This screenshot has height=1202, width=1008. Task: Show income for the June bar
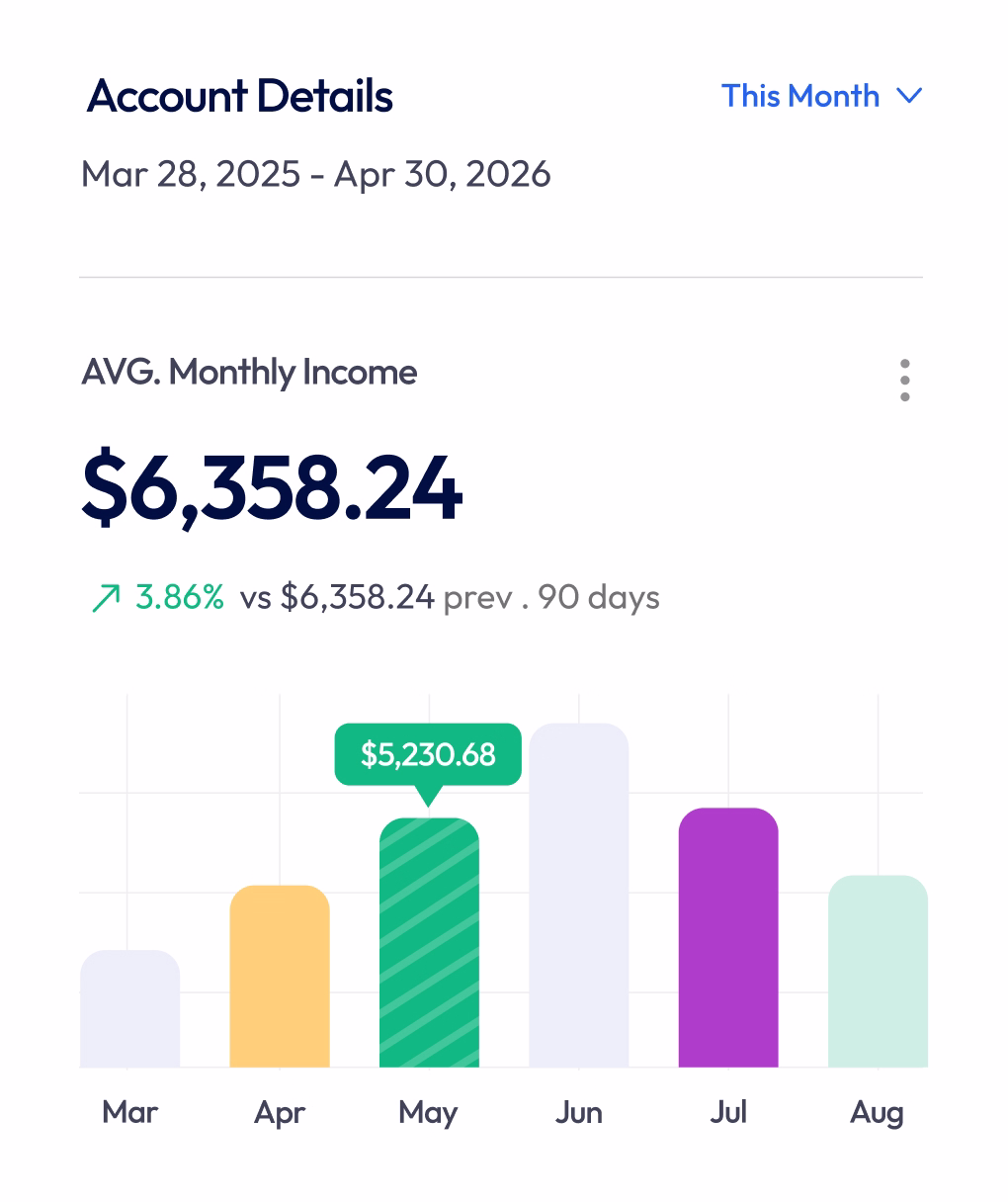click(579, 895)
